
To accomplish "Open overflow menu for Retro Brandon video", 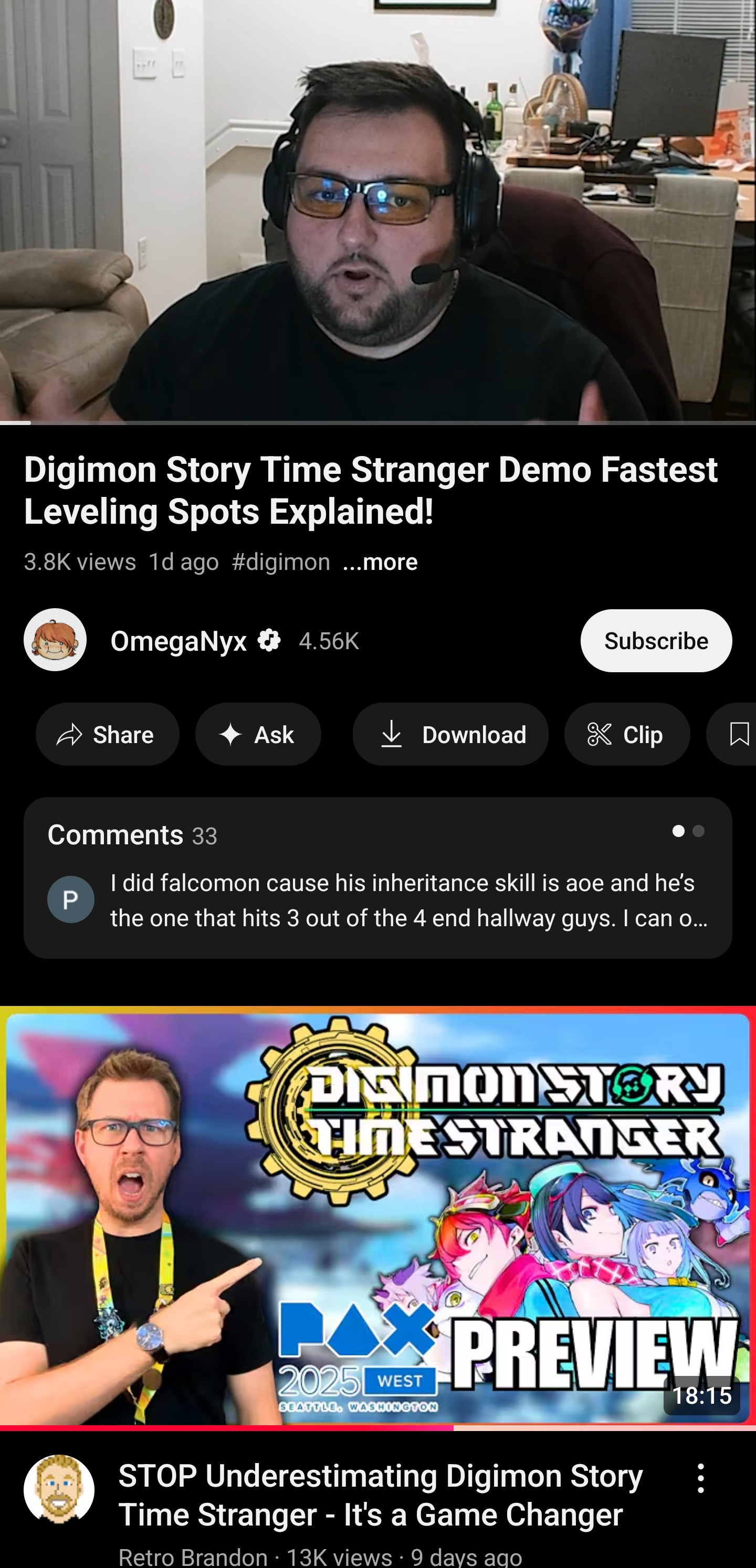I will pyautogui.click(x=700, y=1478).
